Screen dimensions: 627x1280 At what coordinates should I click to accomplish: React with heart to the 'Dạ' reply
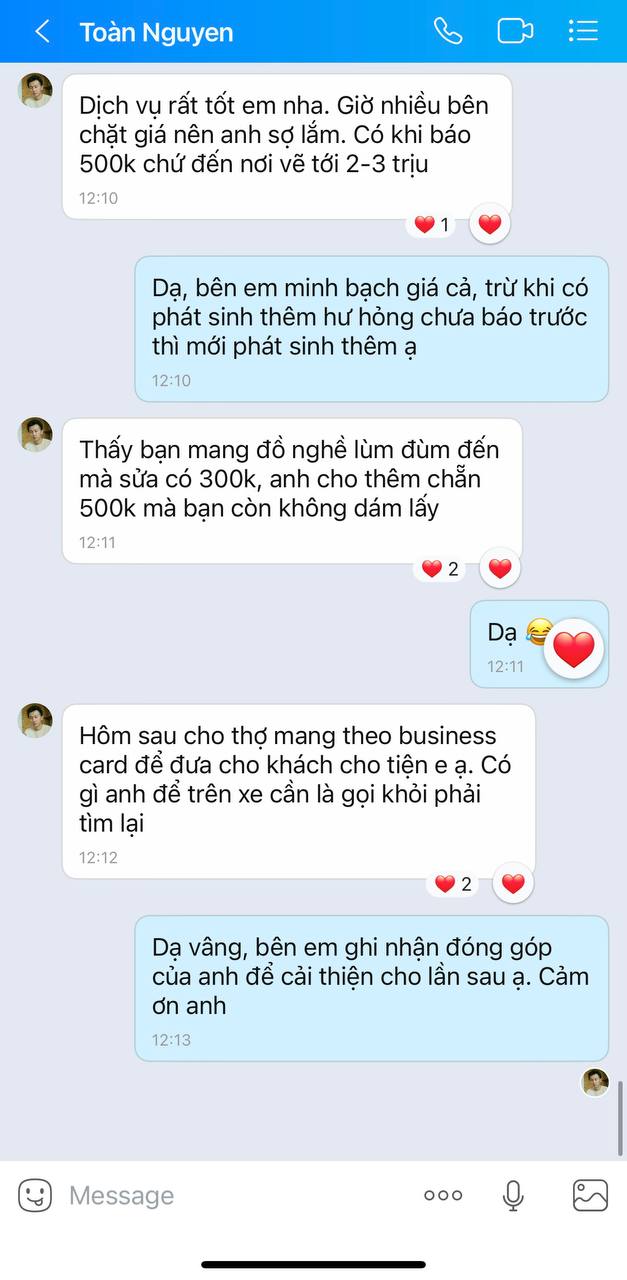[x=573, y=650]
